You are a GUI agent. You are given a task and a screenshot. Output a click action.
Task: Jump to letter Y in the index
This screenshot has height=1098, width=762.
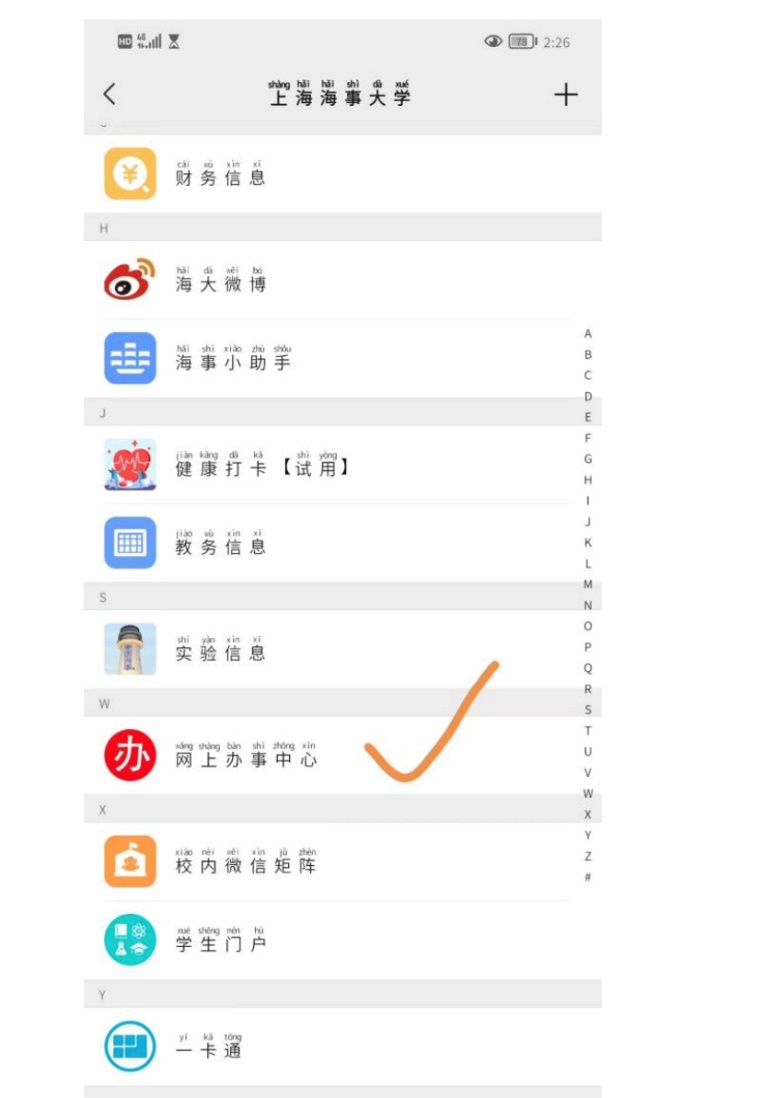tap(588, 835)
